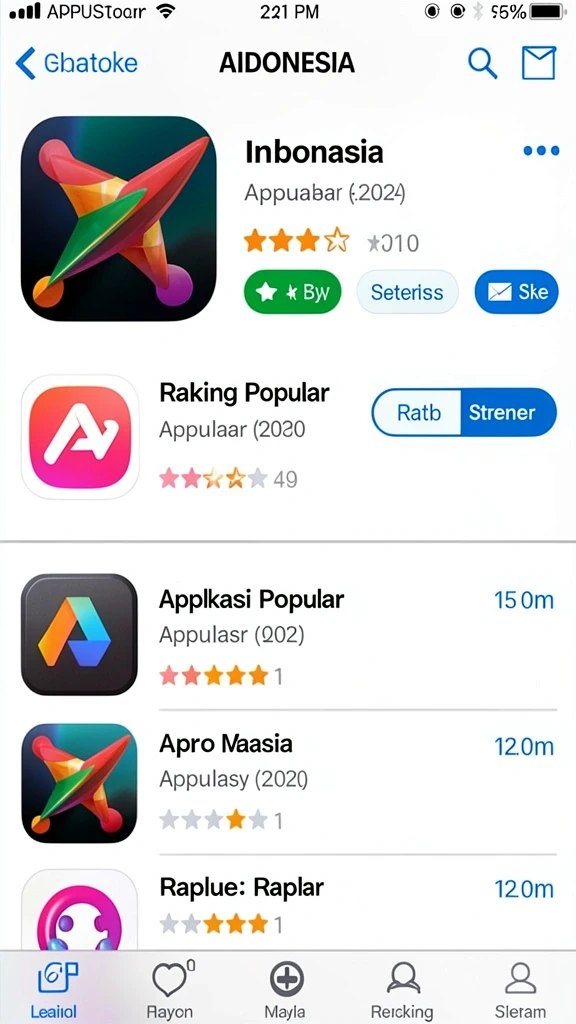Image resolution: width=576 pixels, height=1024 pixels.
Task: Open the Applkasi Popular row
Action: coord(288,634)
